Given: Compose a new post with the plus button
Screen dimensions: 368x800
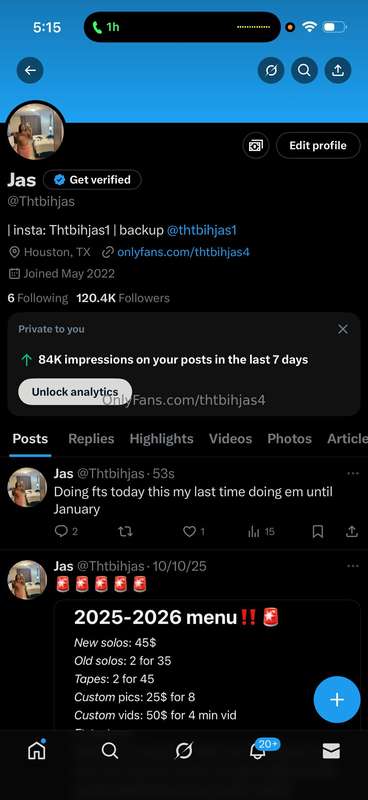Looking at the screenshot, I should click(337, 699).
